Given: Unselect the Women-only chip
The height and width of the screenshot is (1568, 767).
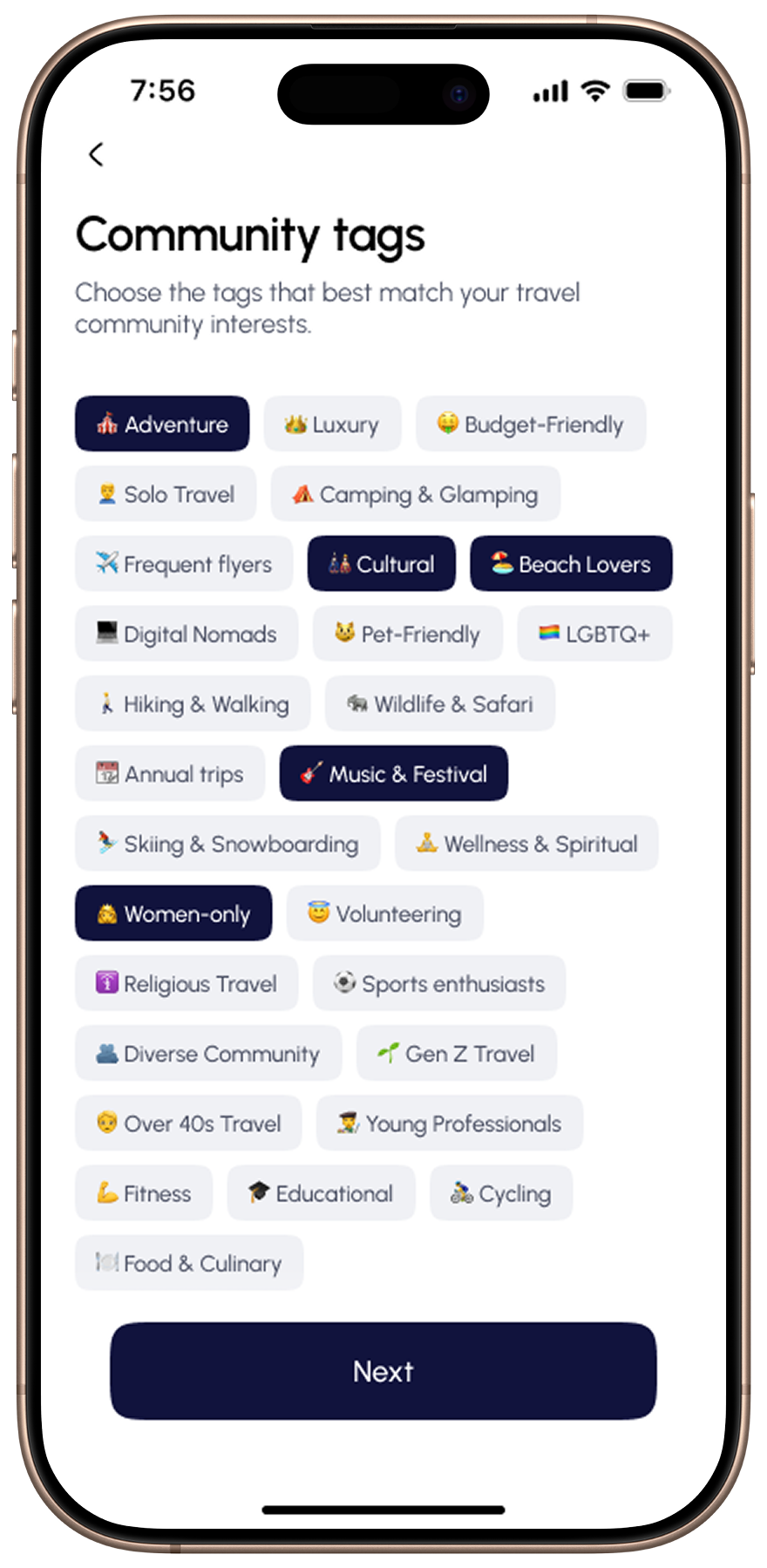Looking at the screenshot, I should [x=173, y=913].
